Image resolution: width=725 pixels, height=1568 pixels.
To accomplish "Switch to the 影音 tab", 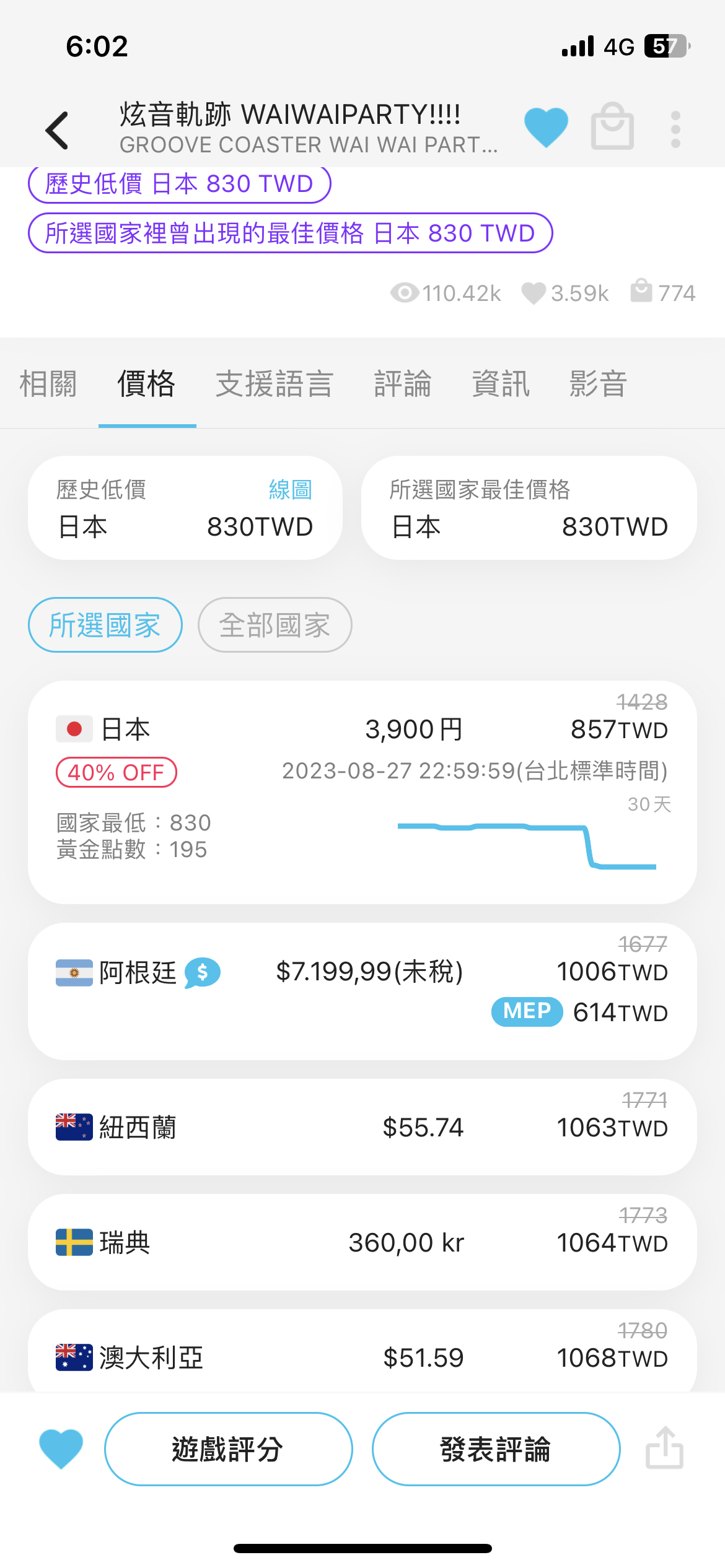I will [598, 384].
